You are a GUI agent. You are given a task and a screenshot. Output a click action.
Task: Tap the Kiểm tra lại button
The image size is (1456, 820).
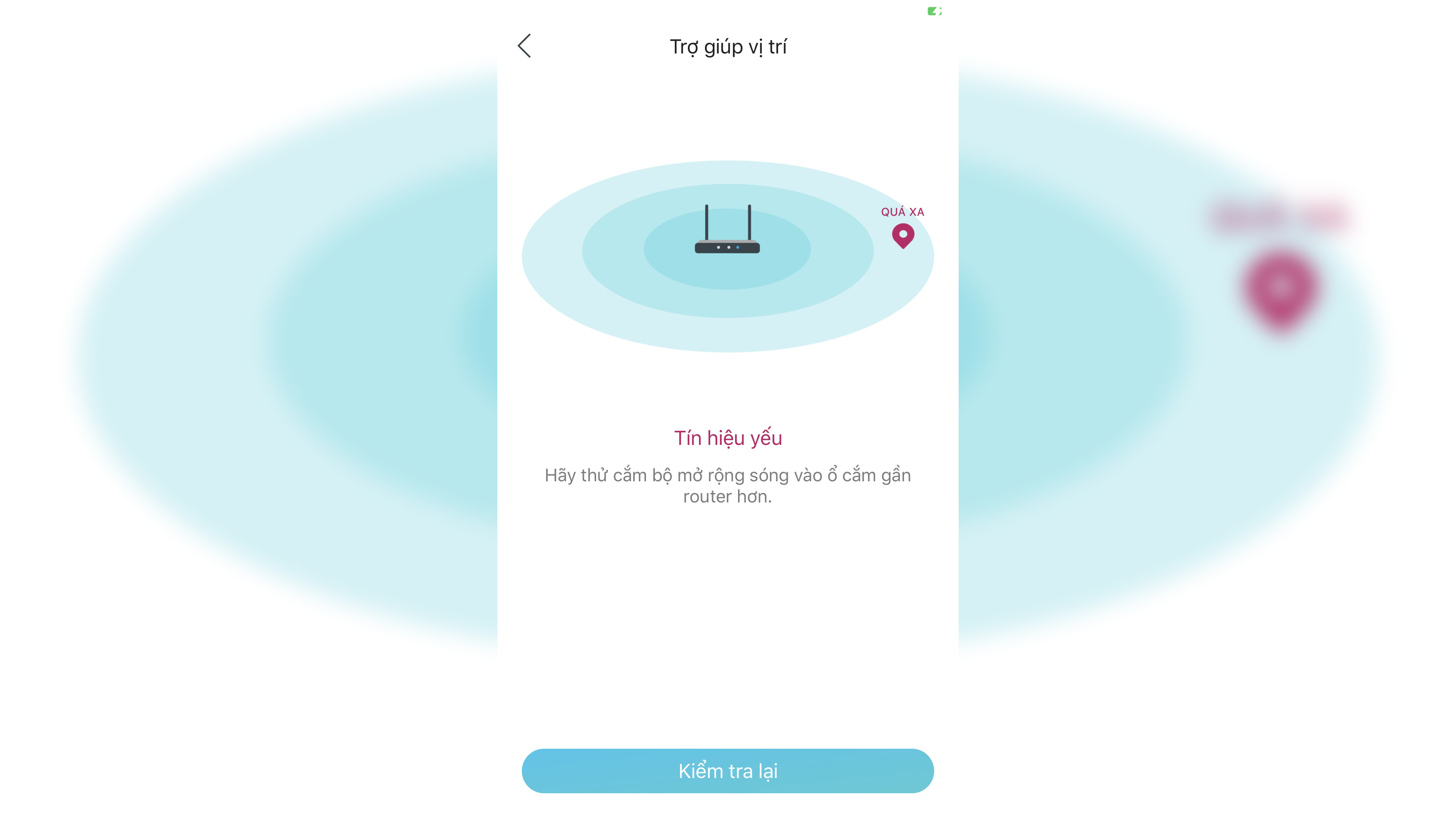point(727,771)
